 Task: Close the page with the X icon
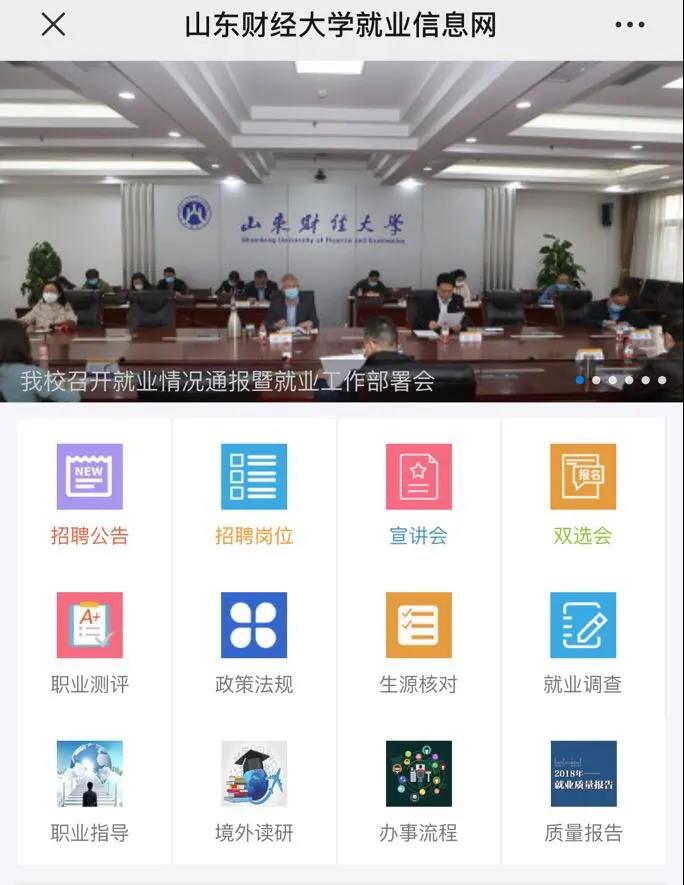[53, 25]
